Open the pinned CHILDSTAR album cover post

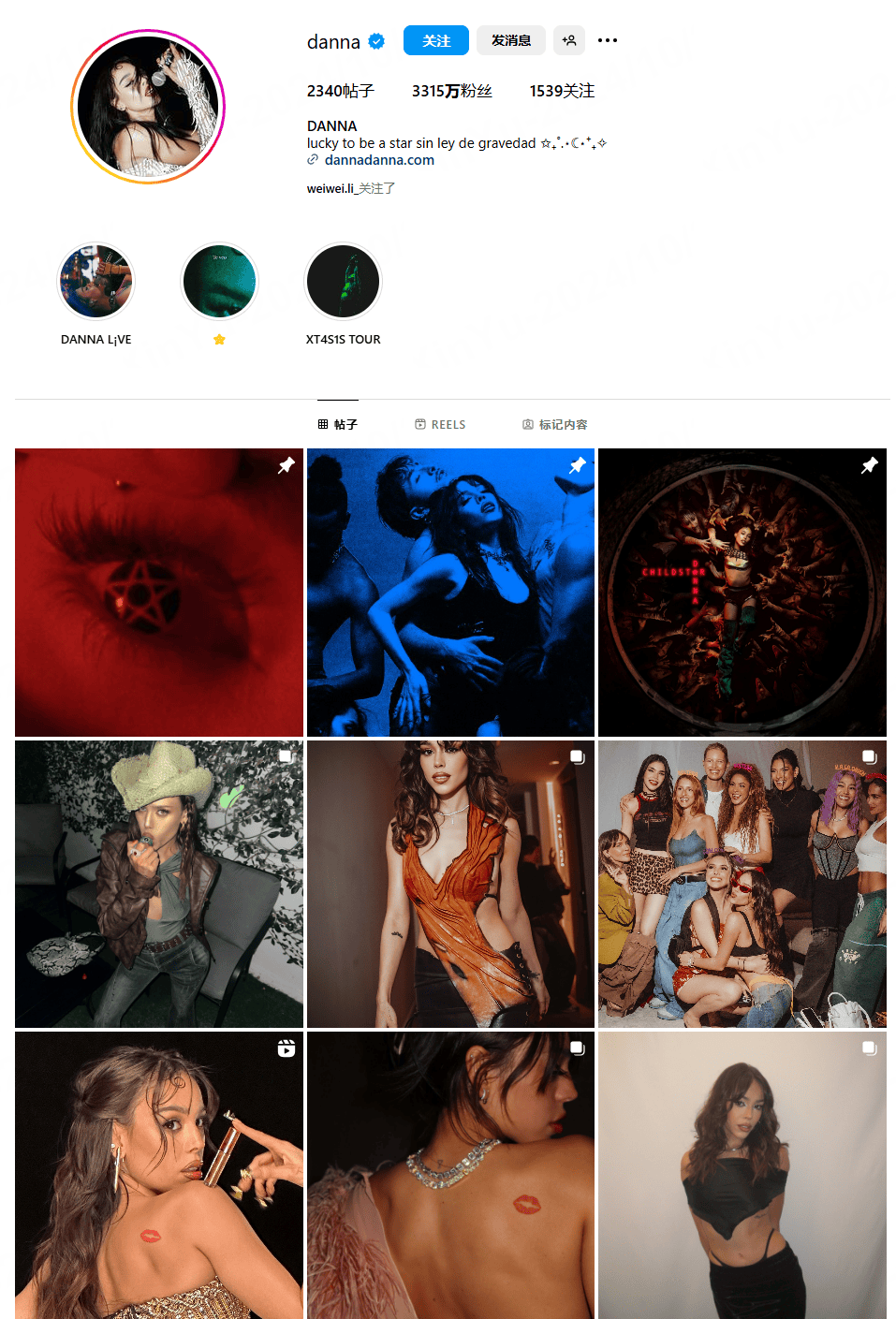[742, 592]
